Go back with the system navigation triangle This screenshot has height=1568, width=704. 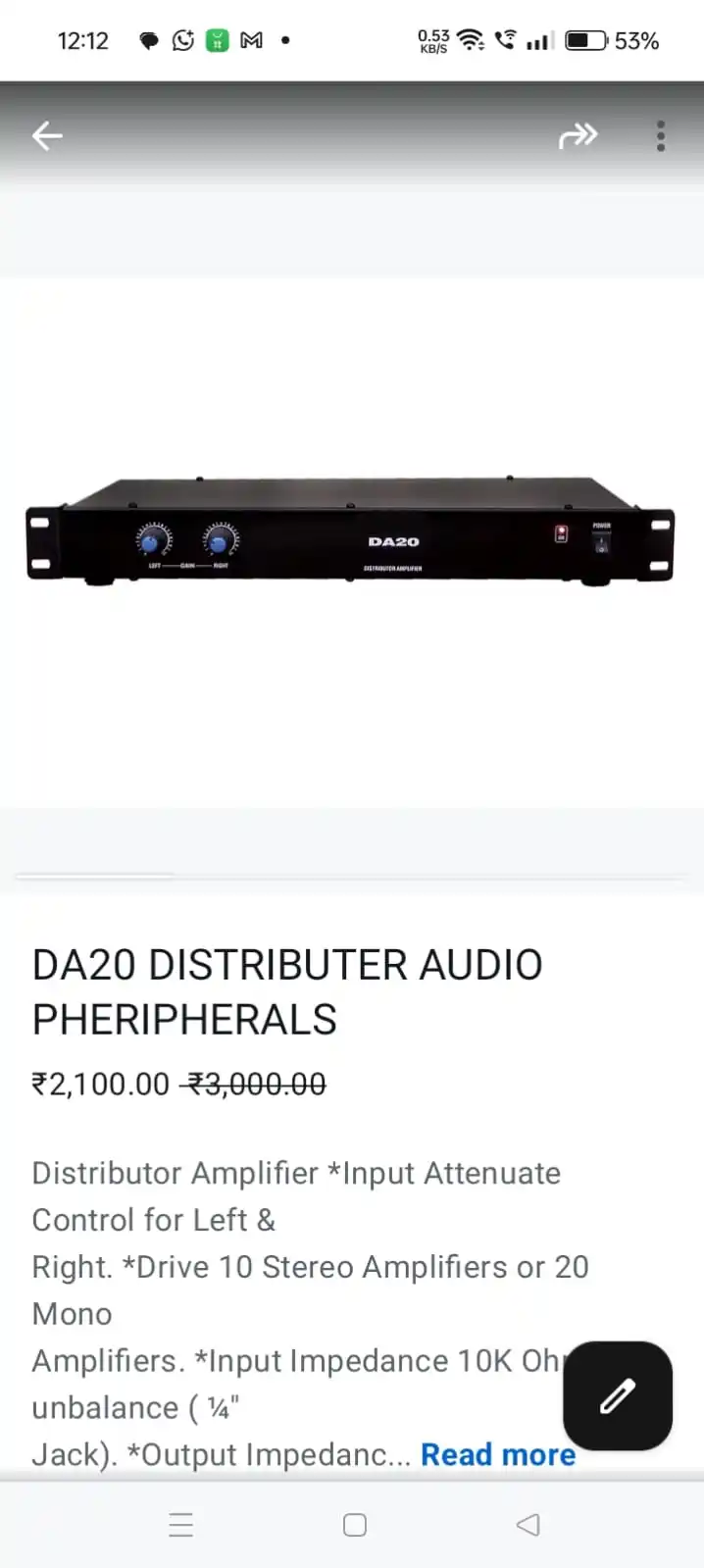click(x=528, y=1524)
